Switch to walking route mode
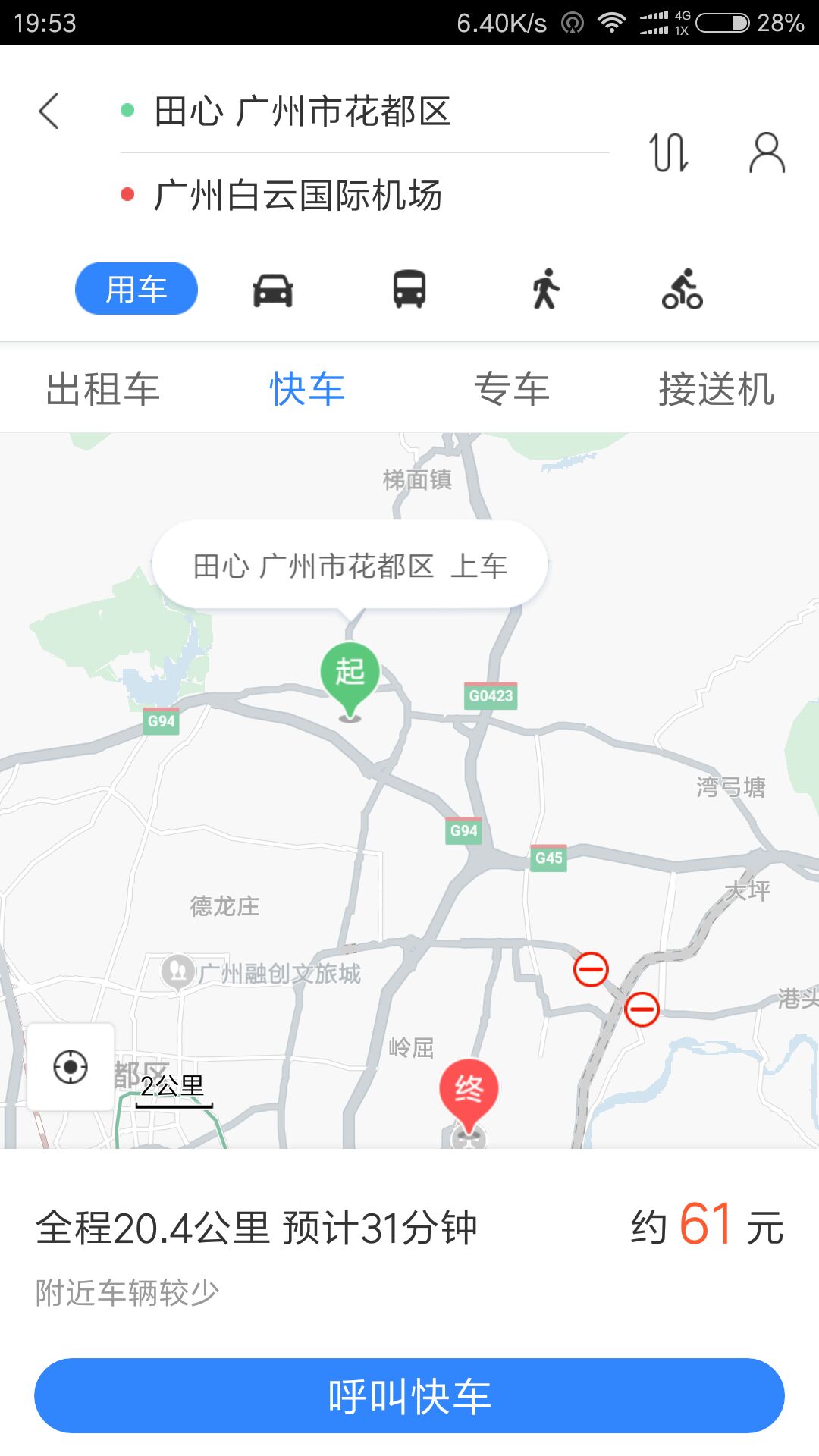The height and width of the screenshot is (1456, 819). (545, 290)
